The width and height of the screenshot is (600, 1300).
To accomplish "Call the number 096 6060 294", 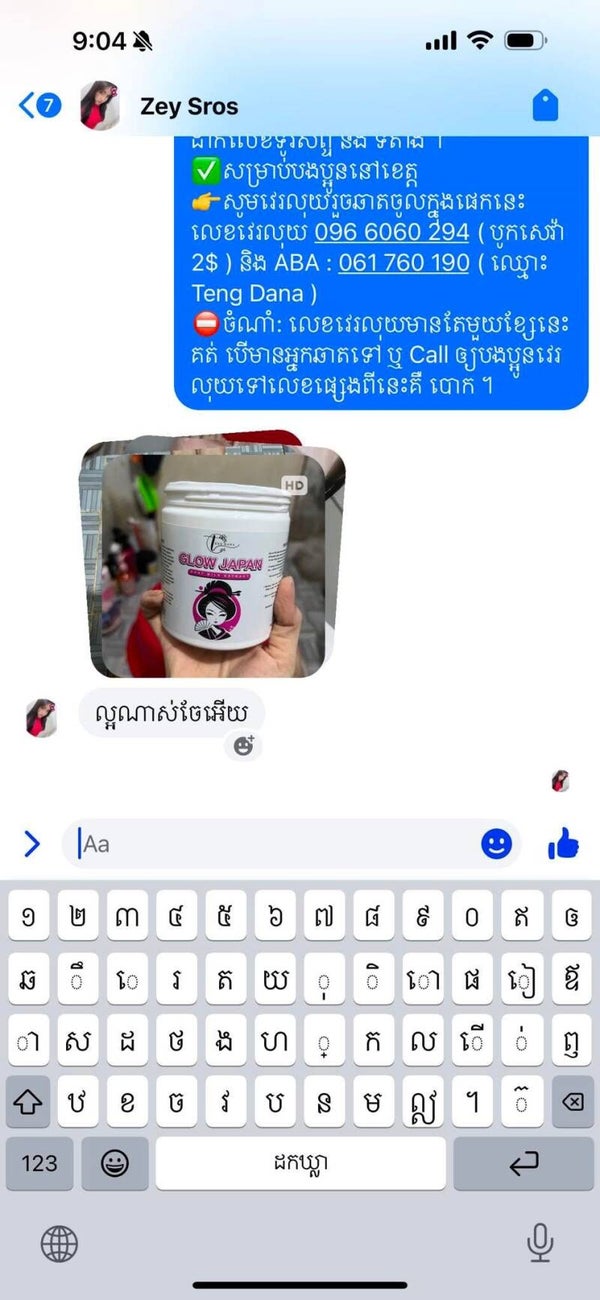I will pos(391,232).
